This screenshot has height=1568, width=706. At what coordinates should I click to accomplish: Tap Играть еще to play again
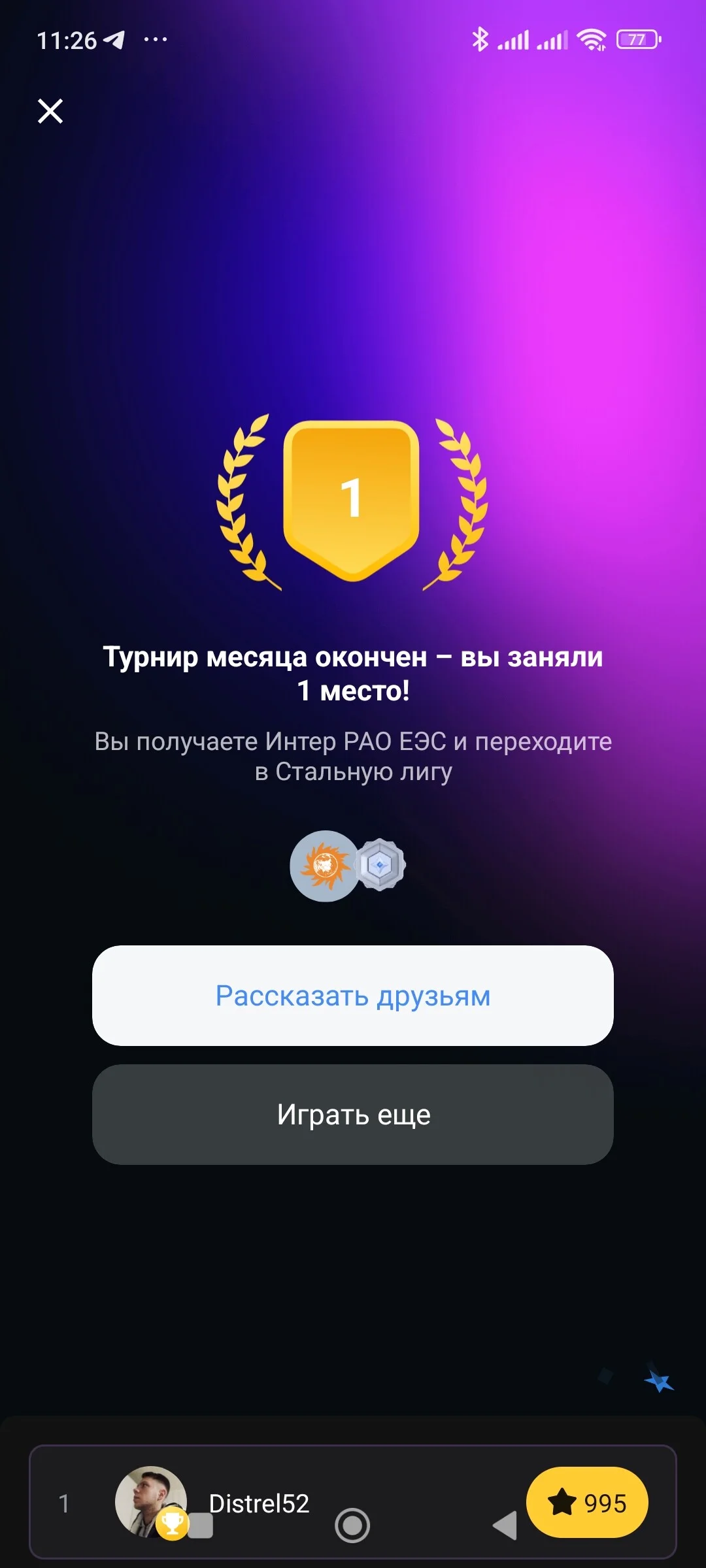pos(353,1115)
